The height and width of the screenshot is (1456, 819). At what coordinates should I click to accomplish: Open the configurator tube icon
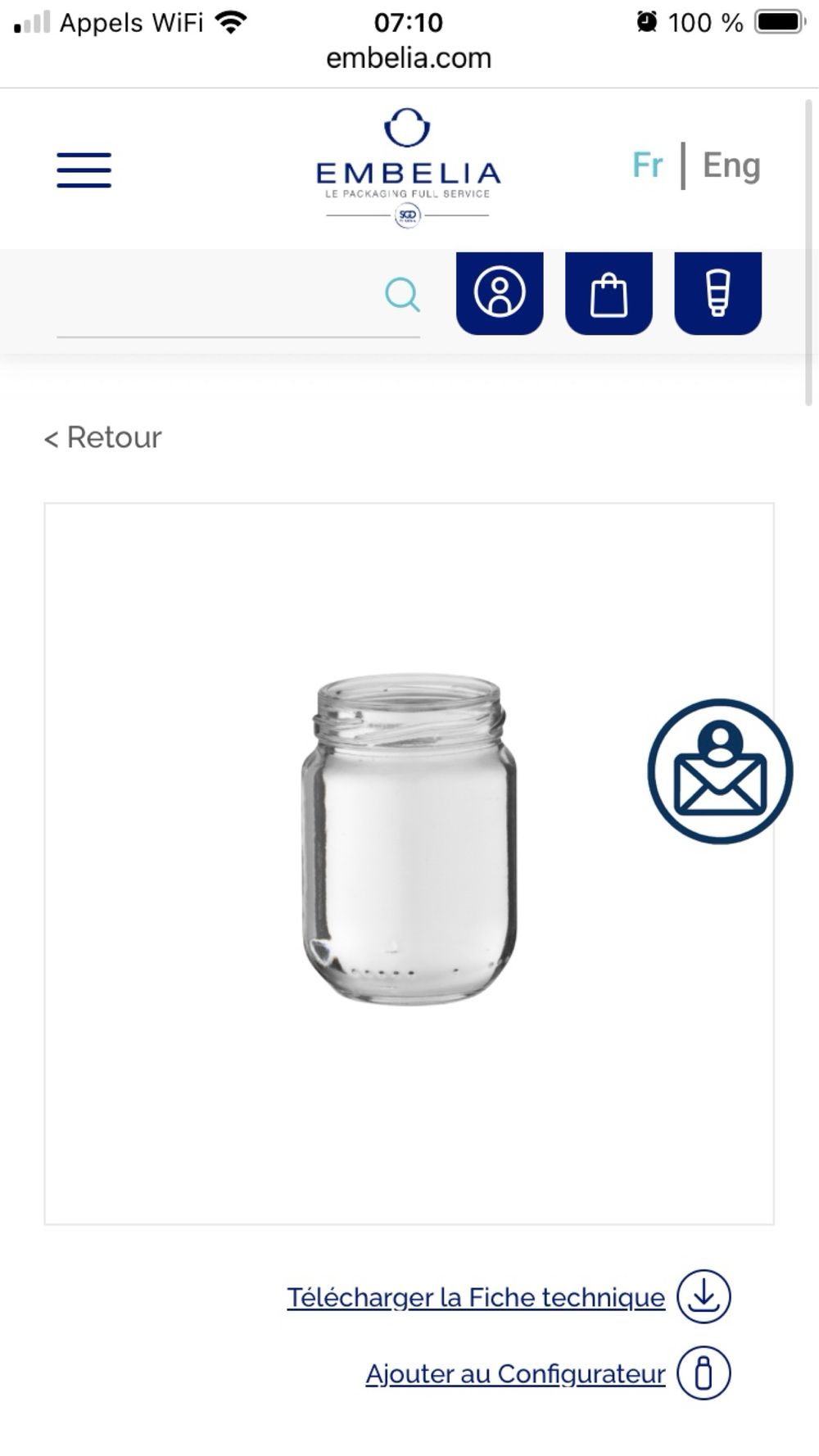[x=717, y=292]
